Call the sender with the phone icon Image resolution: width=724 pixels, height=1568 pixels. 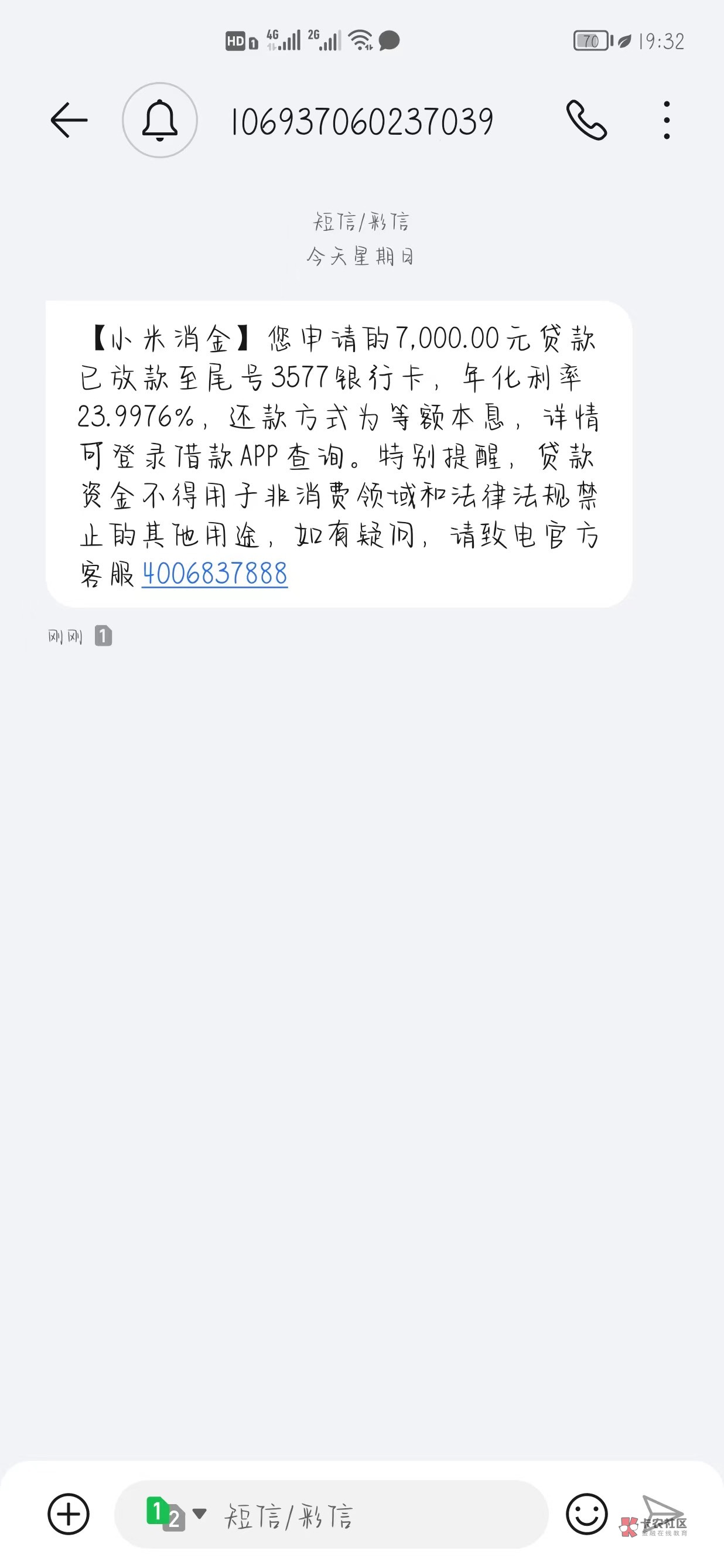coord(586,120)
